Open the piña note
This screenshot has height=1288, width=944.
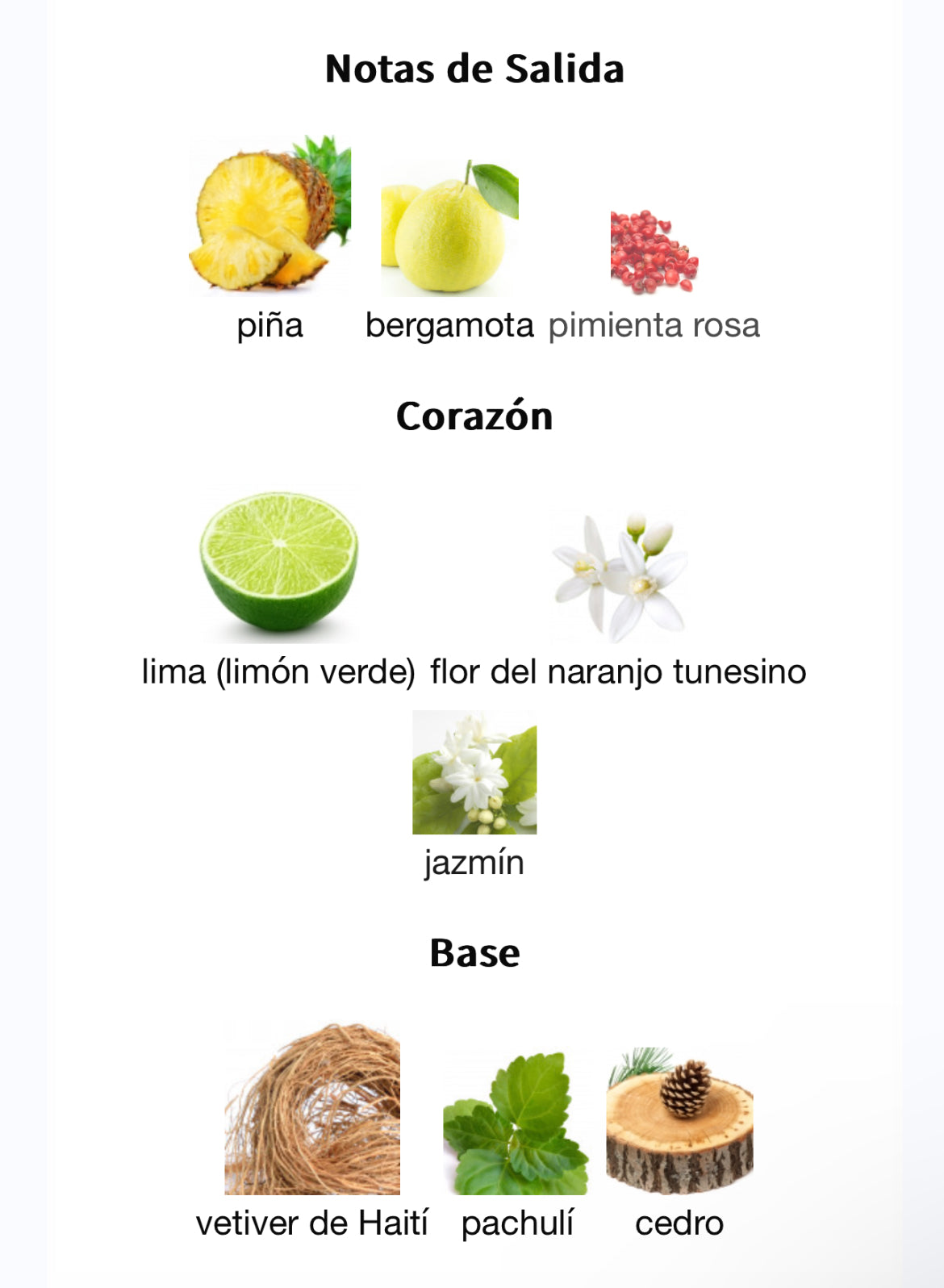click(x=269, y=216)
